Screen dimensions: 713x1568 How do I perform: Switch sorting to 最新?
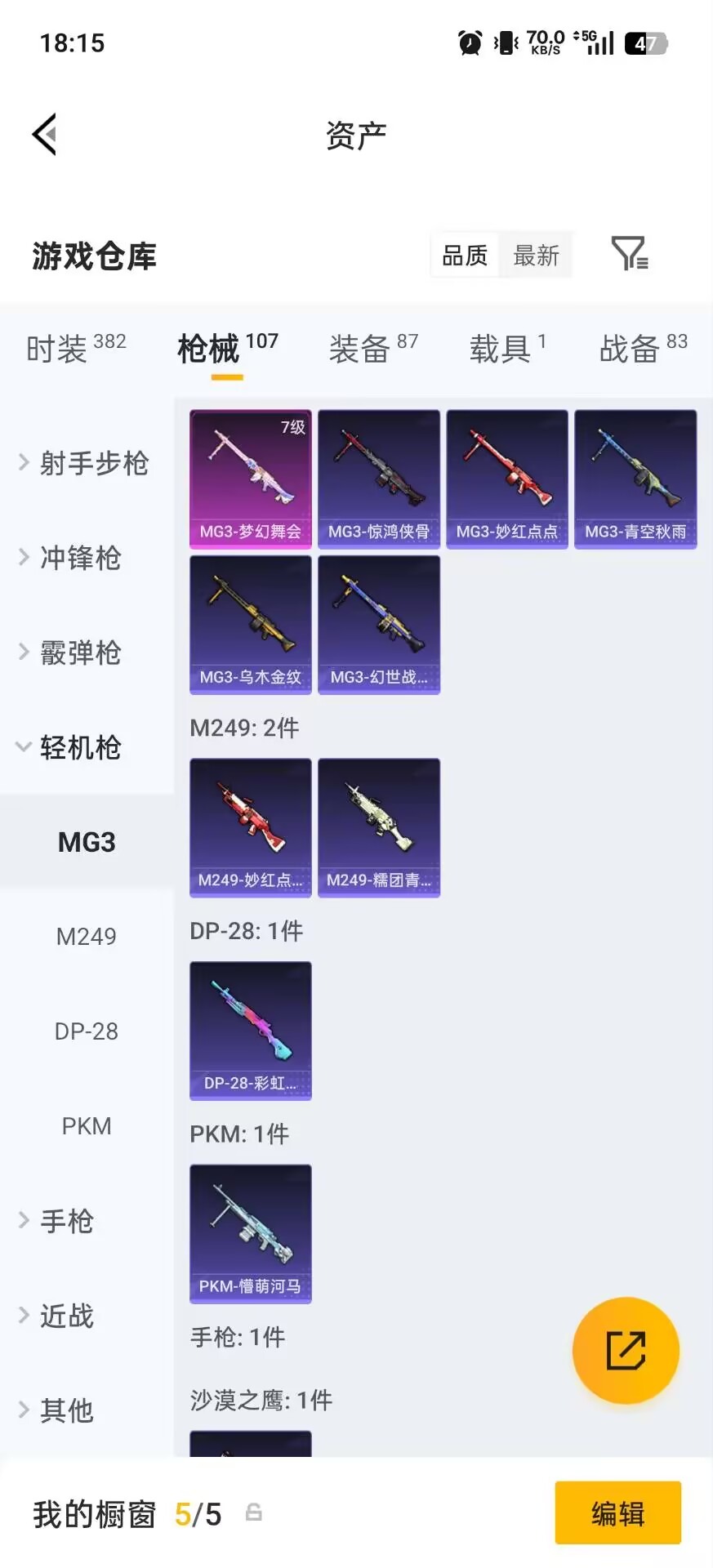[536, 255]
